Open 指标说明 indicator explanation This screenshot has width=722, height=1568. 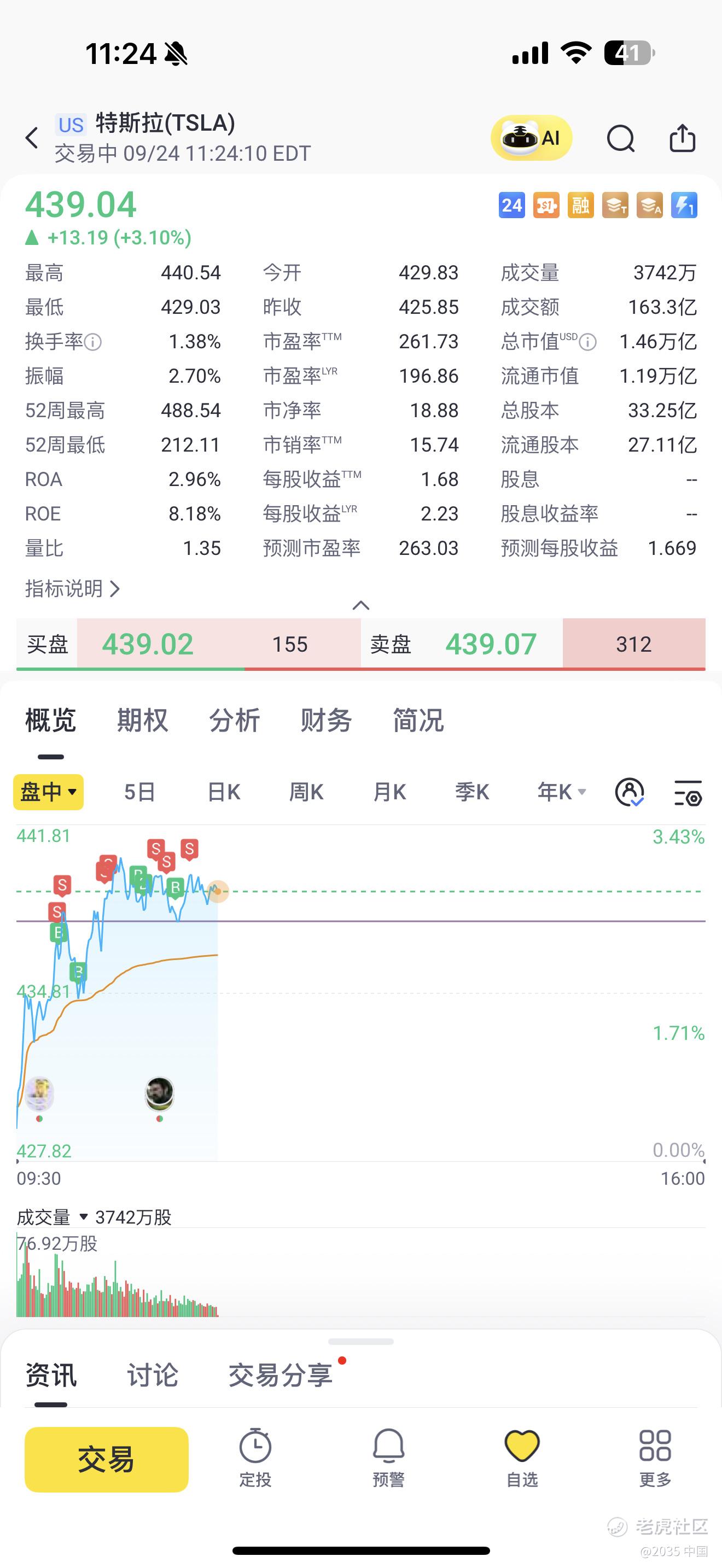pos(72,589)
